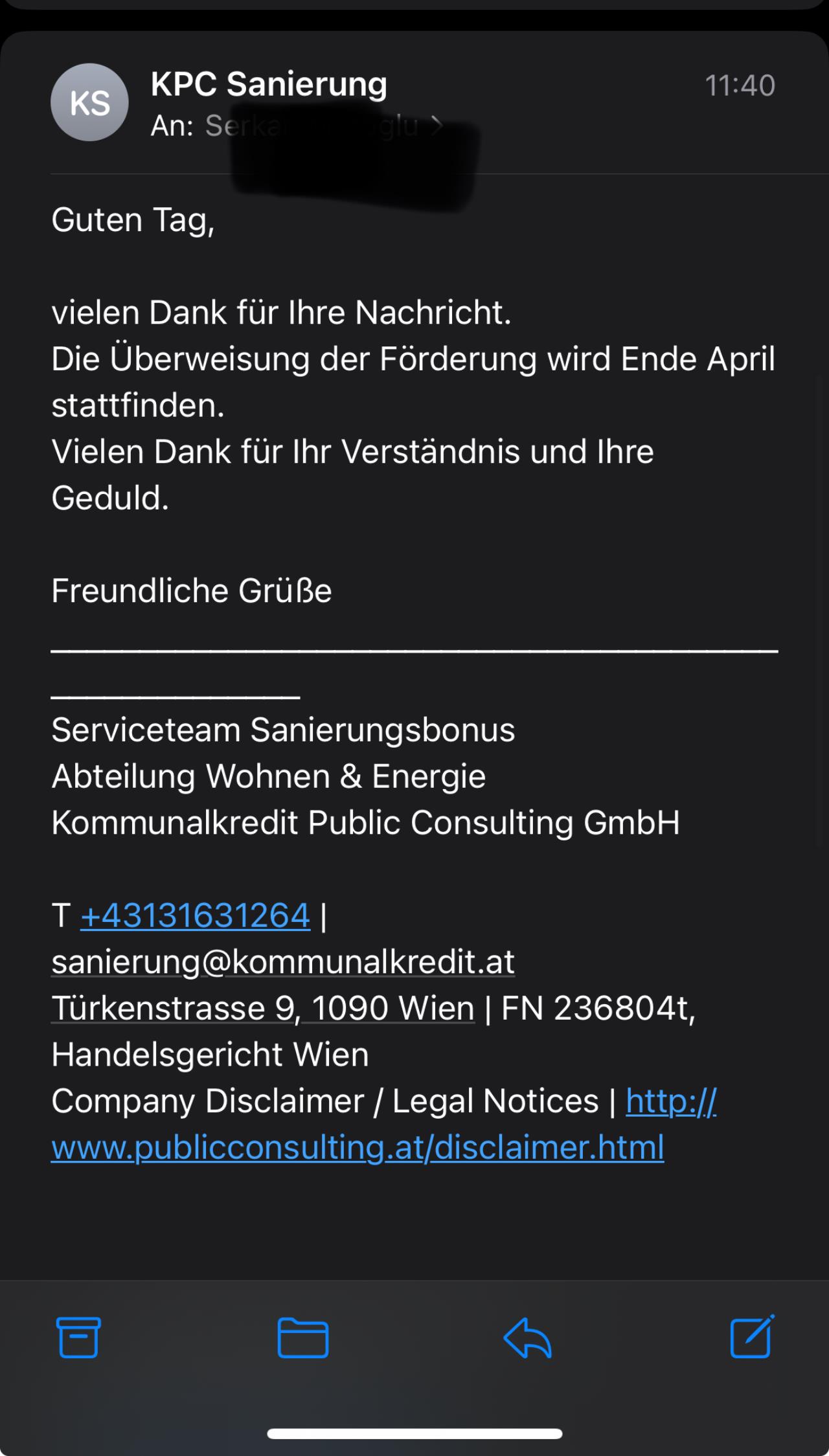Viewport: 829px width, 1456px height.
Task: Move email to a folder
Action: [x=302, y=1338]
